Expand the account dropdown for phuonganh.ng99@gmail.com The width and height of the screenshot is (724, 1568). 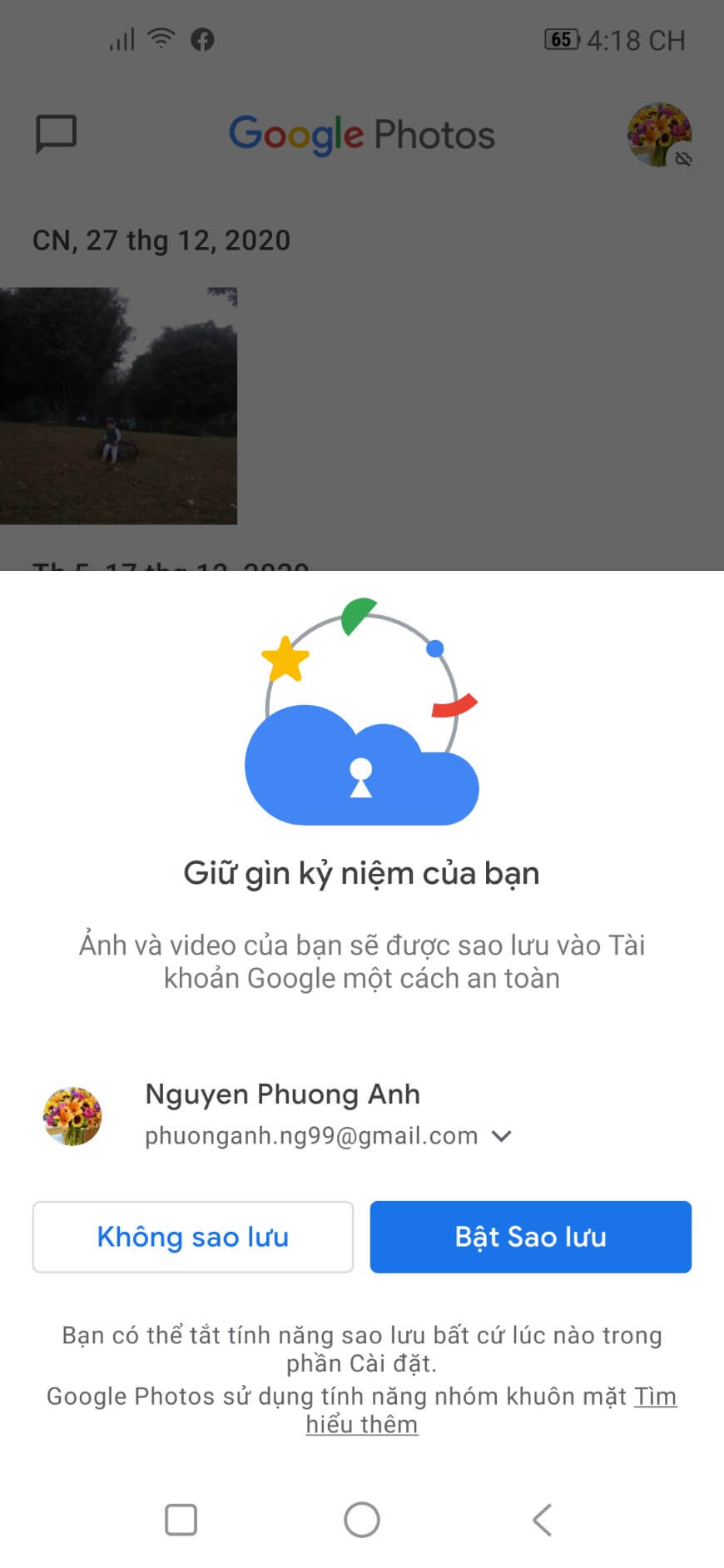pos(501,1136)
